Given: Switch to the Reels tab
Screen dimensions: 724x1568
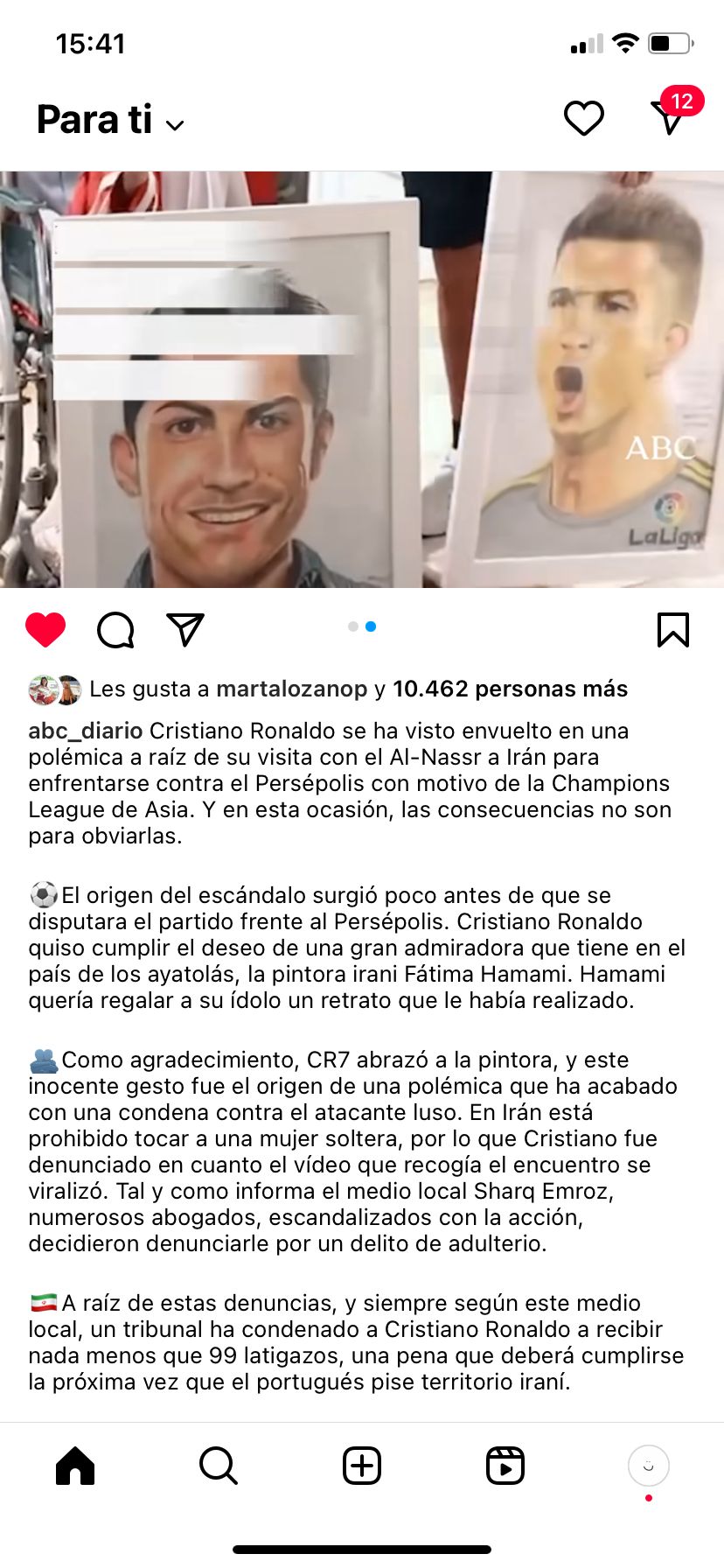Looking at the screenshot, I should (x=505, y=1465).
